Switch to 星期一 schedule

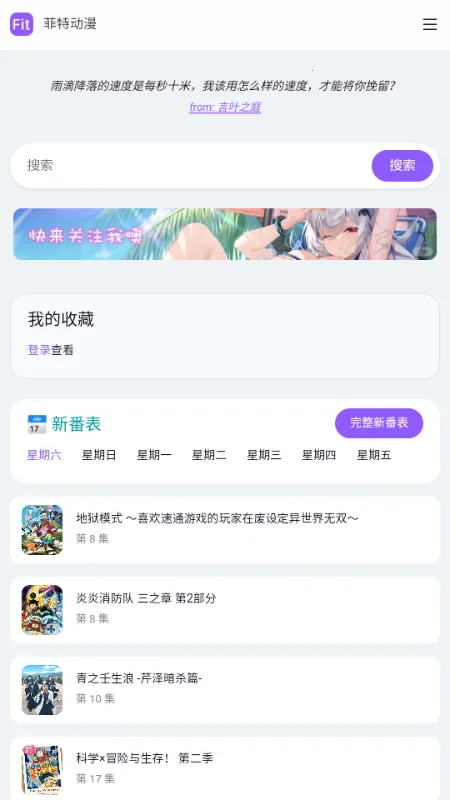coord(154,455)
